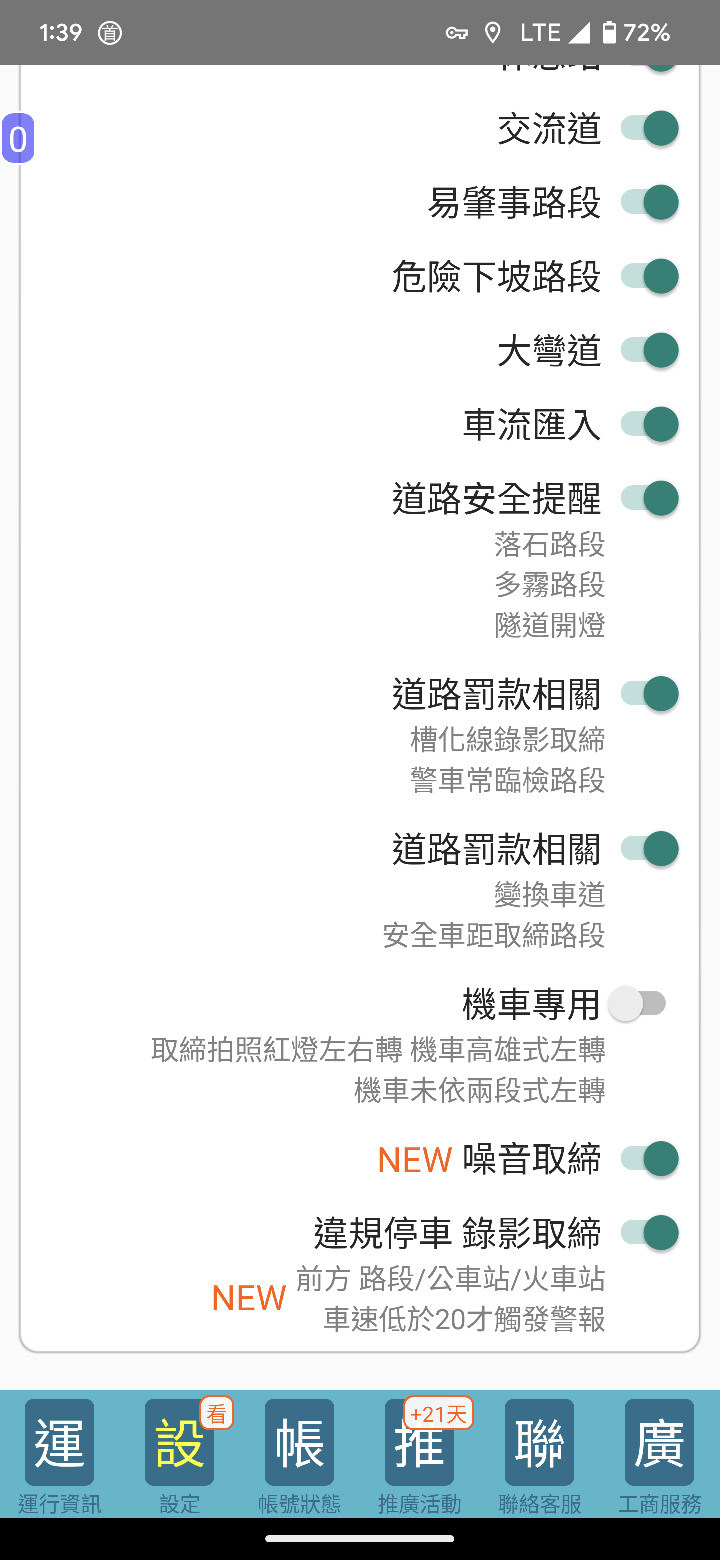Toggle the 大彎道 alert switch

[650, 351]
